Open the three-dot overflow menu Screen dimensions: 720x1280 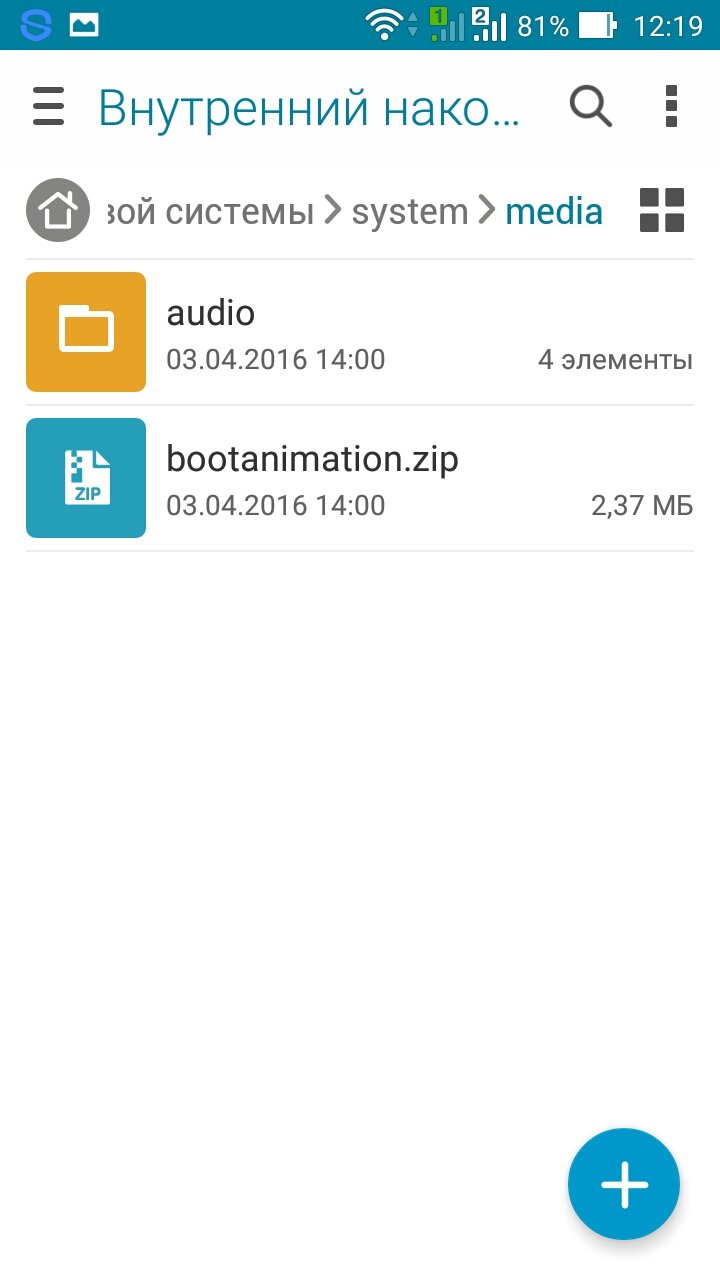[x=671, y=106]
